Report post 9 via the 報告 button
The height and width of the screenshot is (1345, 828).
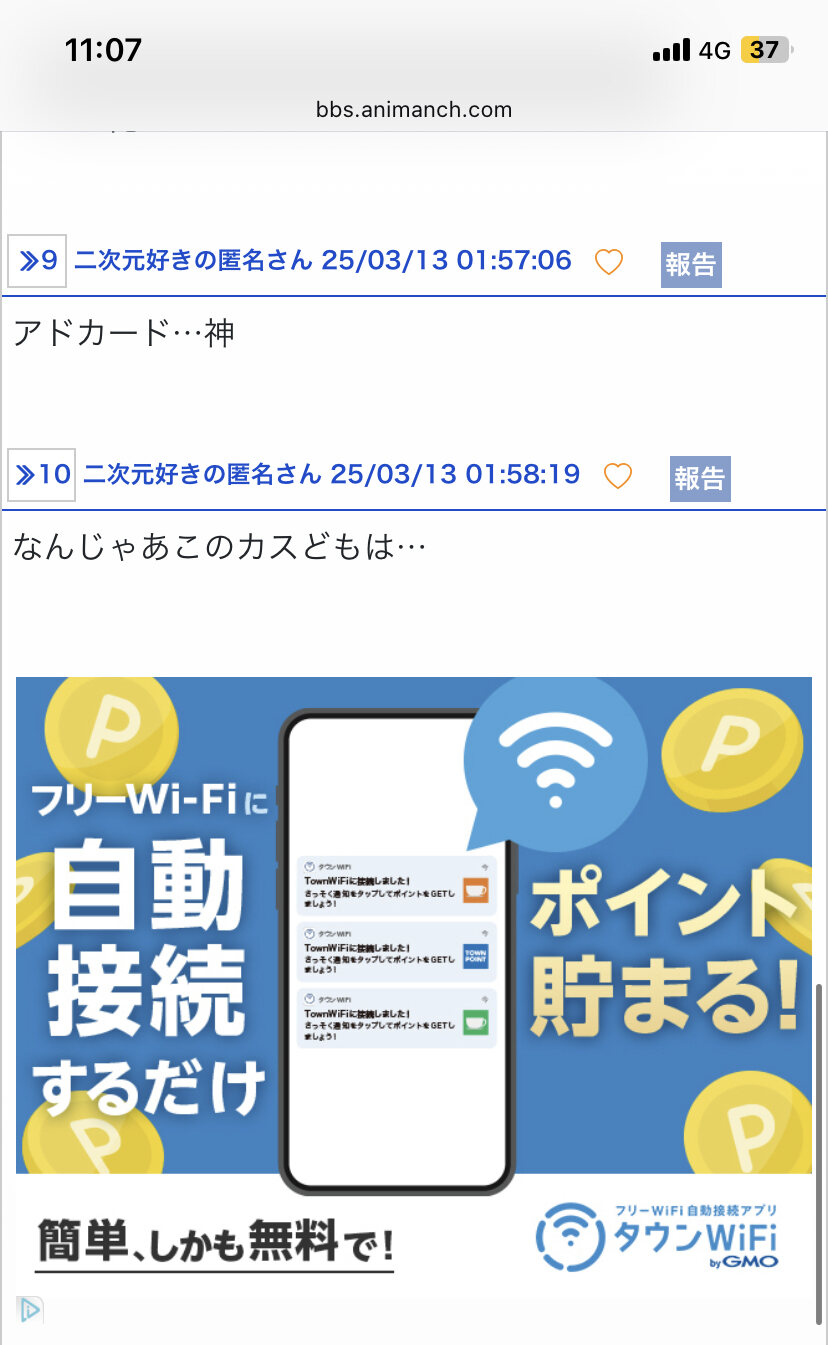(691, 264)
